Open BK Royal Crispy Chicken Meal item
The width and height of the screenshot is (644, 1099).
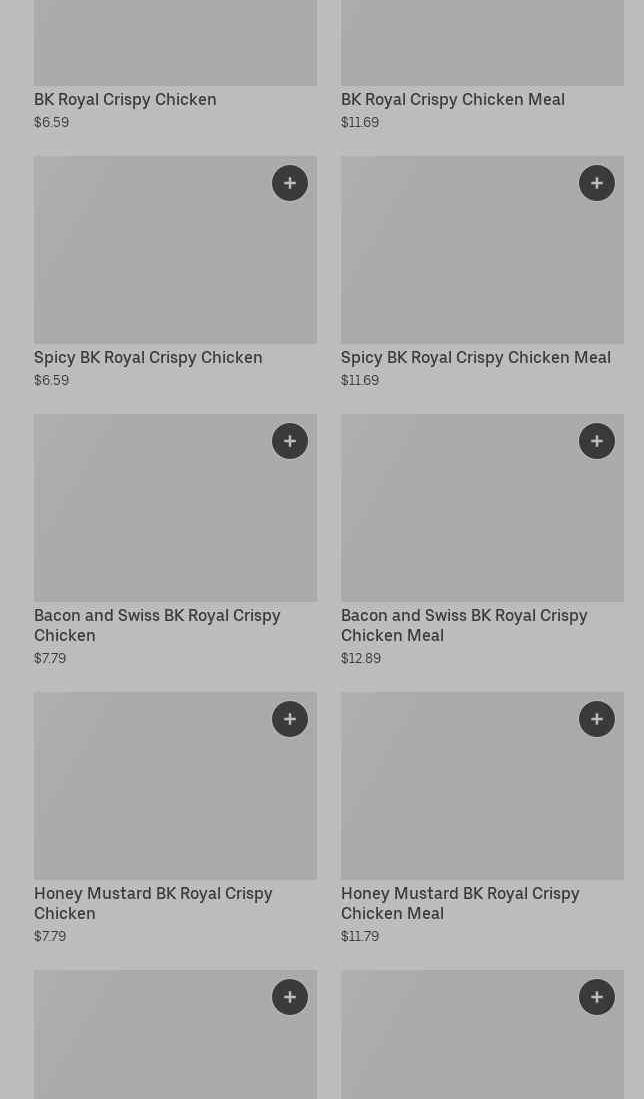452,99
